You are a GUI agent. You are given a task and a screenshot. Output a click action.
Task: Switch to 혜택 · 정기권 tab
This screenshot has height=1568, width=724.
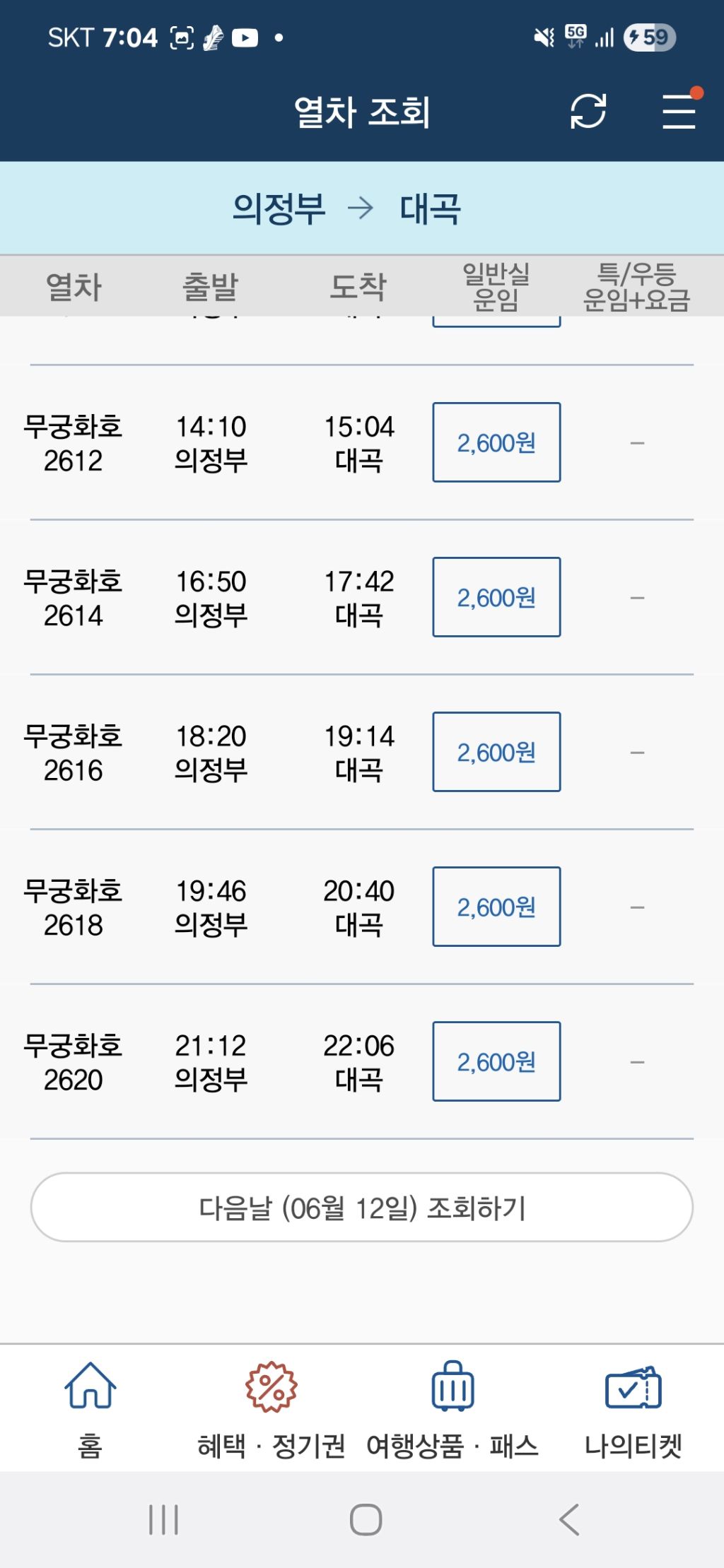271,1410
